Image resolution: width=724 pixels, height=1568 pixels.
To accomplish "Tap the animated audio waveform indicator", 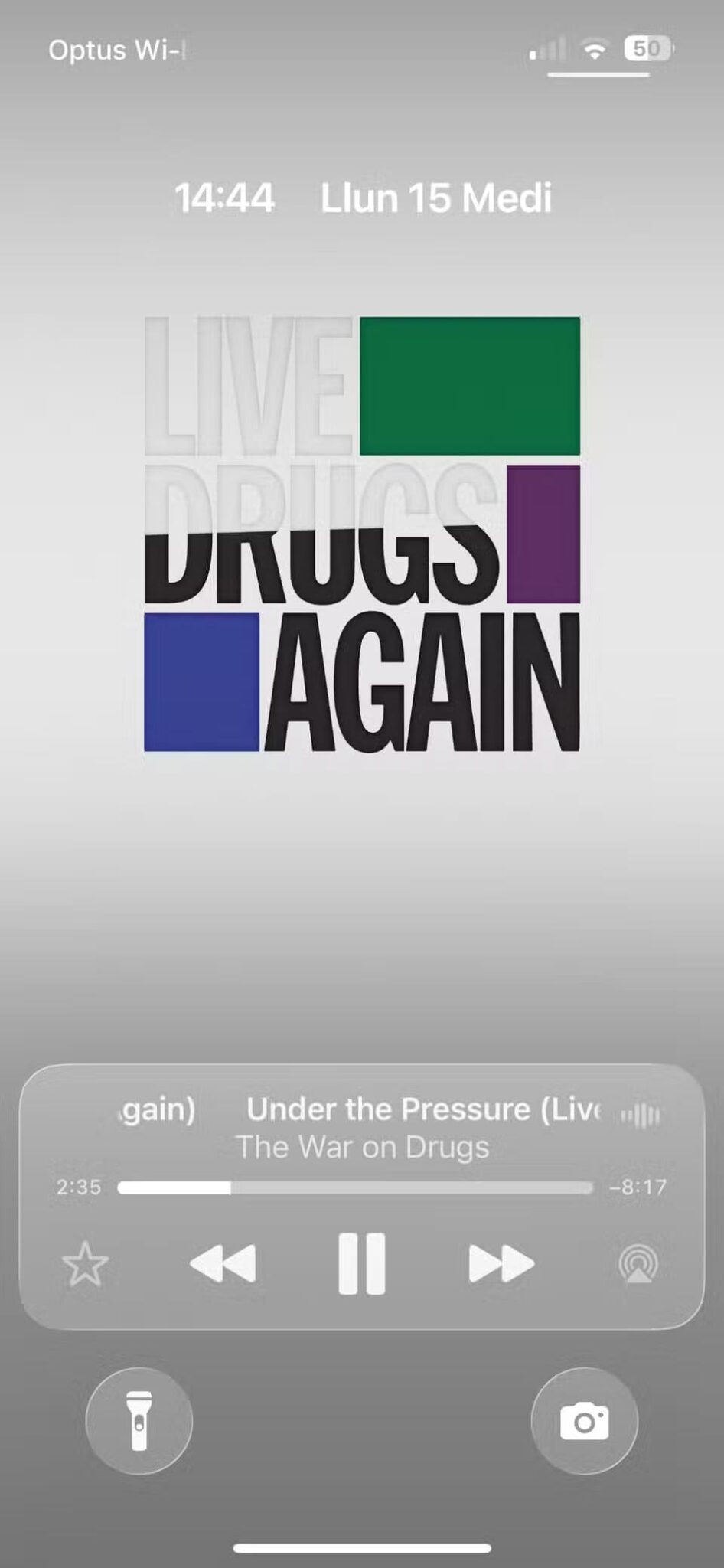I will (640, 1116).
